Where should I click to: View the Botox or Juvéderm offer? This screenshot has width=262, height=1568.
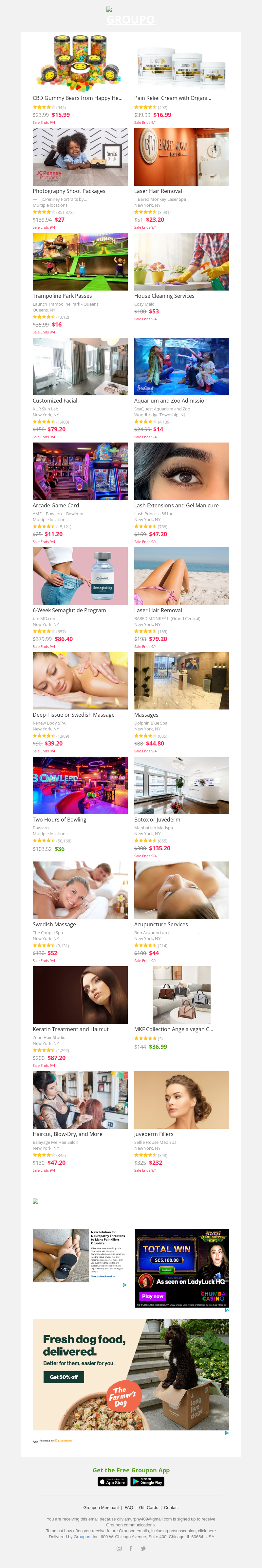157,819
